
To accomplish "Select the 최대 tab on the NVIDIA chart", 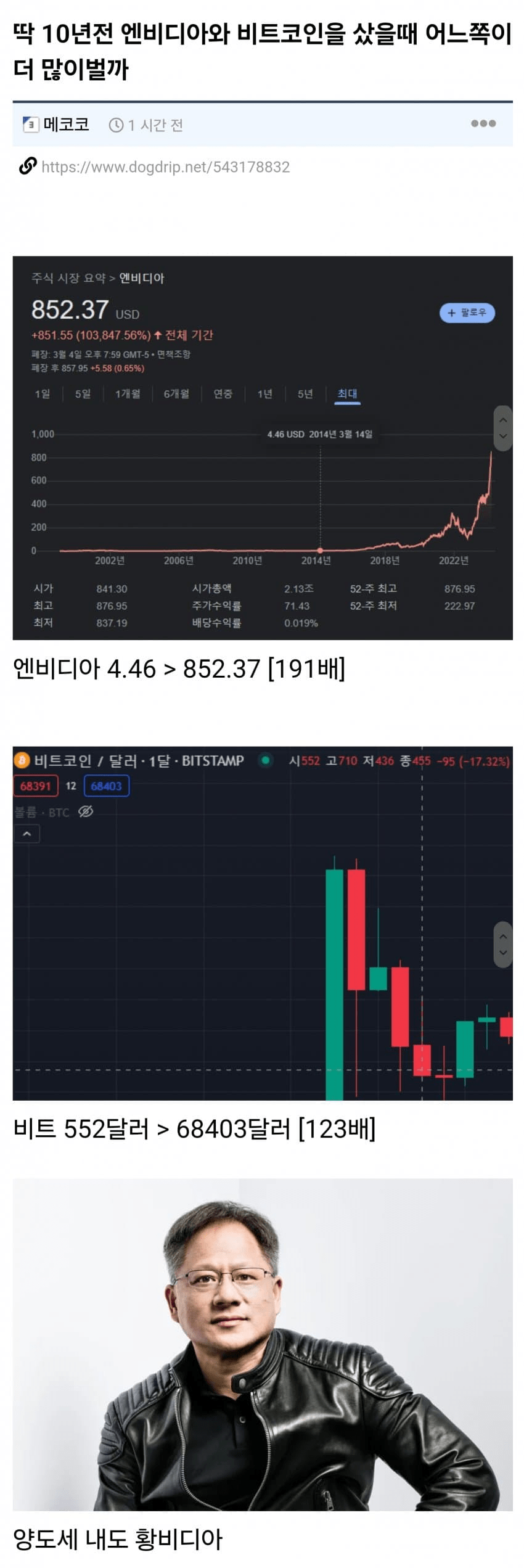I will click(346, 395).
